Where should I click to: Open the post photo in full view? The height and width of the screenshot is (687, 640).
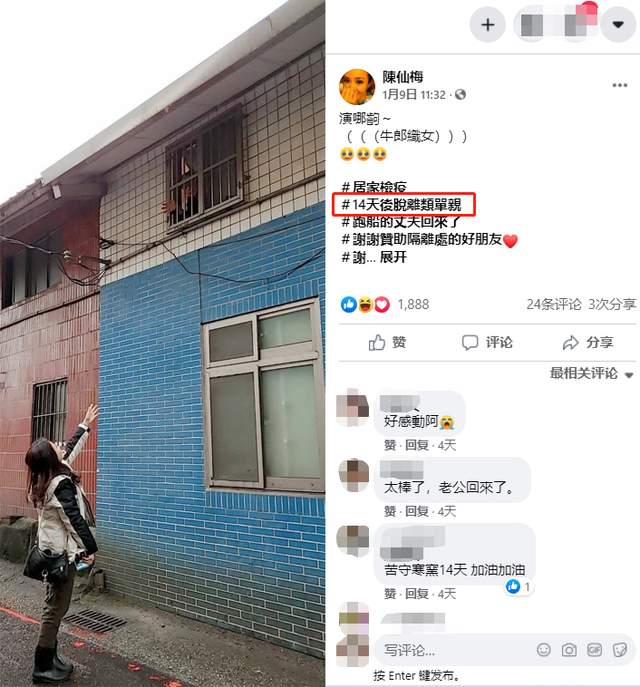(x=162, y=340)
